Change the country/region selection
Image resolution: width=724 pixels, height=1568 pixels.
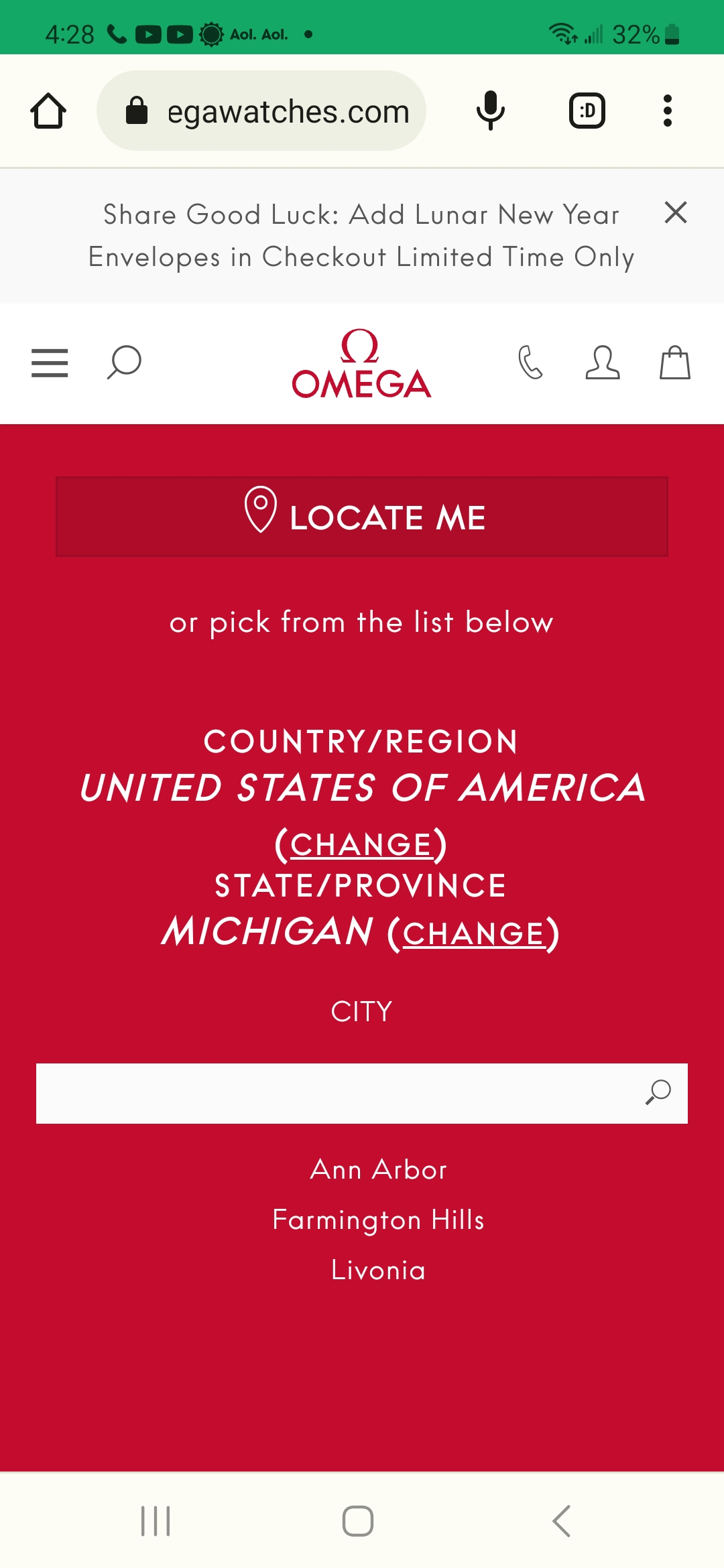pos(361,844)
